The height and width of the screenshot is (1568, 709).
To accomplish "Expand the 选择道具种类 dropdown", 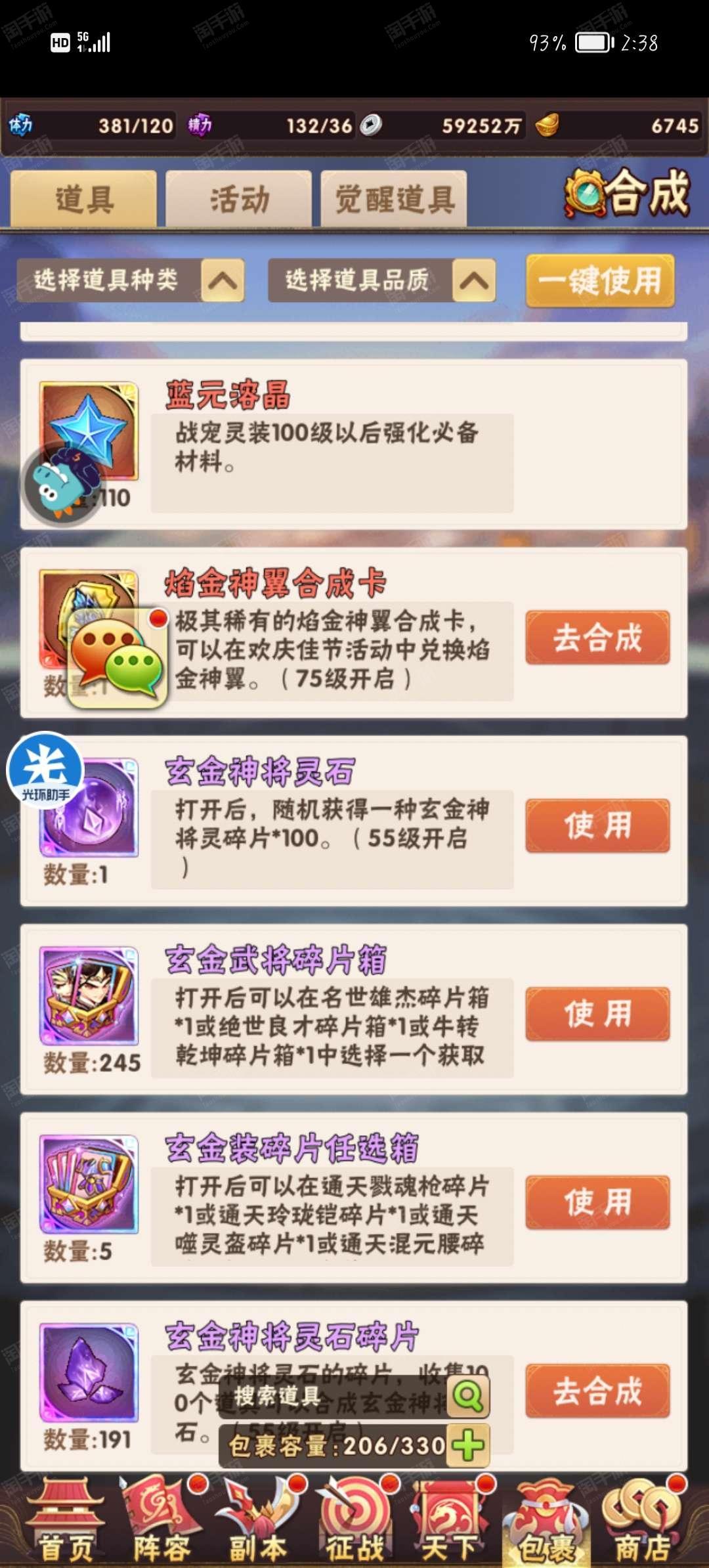I will [x=223, y=281].
